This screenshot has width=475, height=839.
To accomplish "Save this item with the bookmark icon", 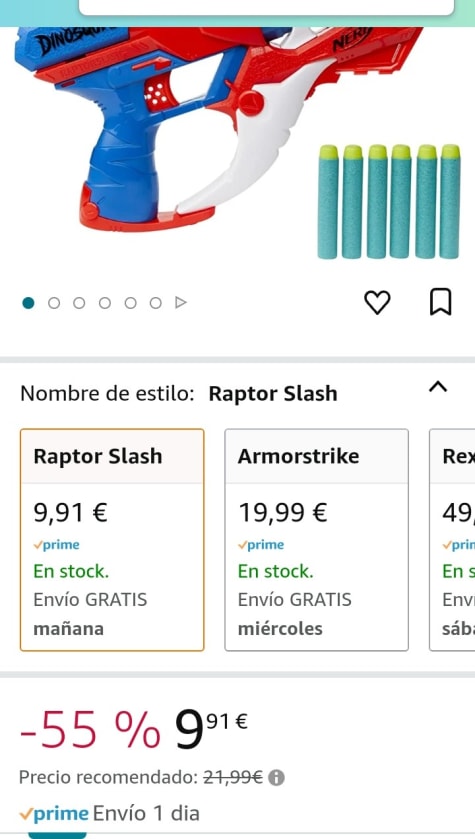I will click(441, 302).
